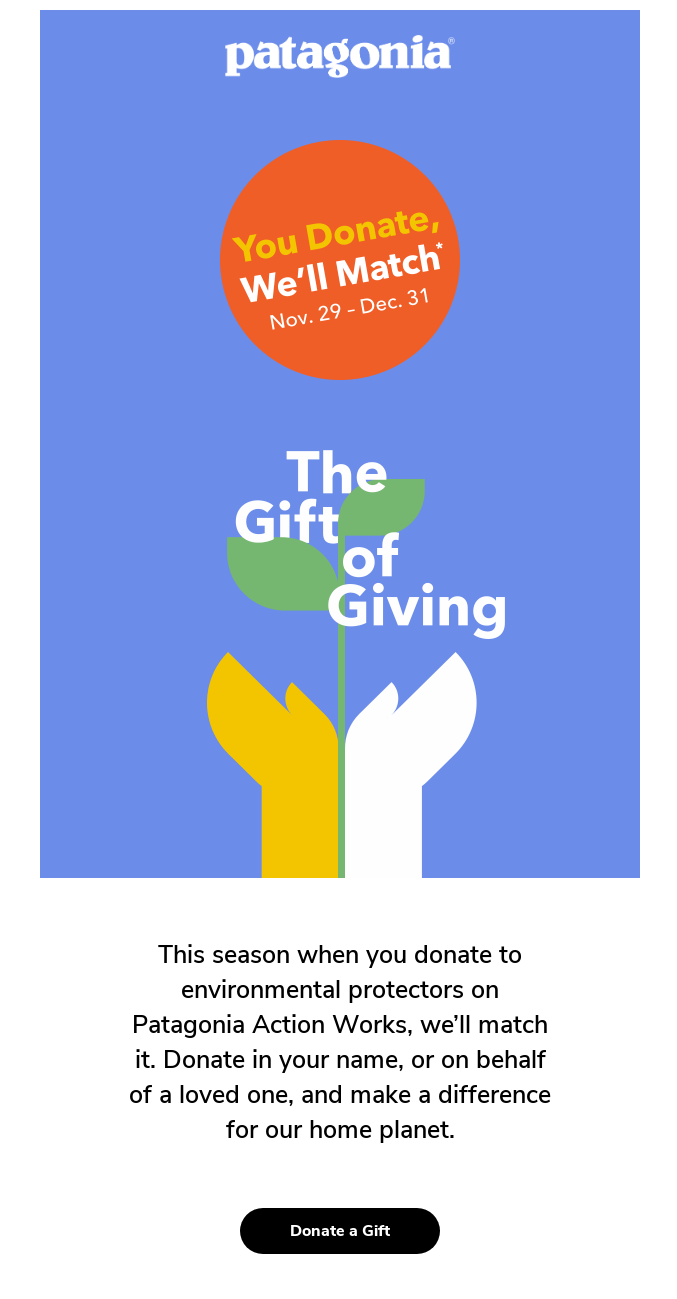Tap the Donate a Gift button
The width and height of the screenshot is (677, 1299).
pyautogui.click(x=339, y=1230)
